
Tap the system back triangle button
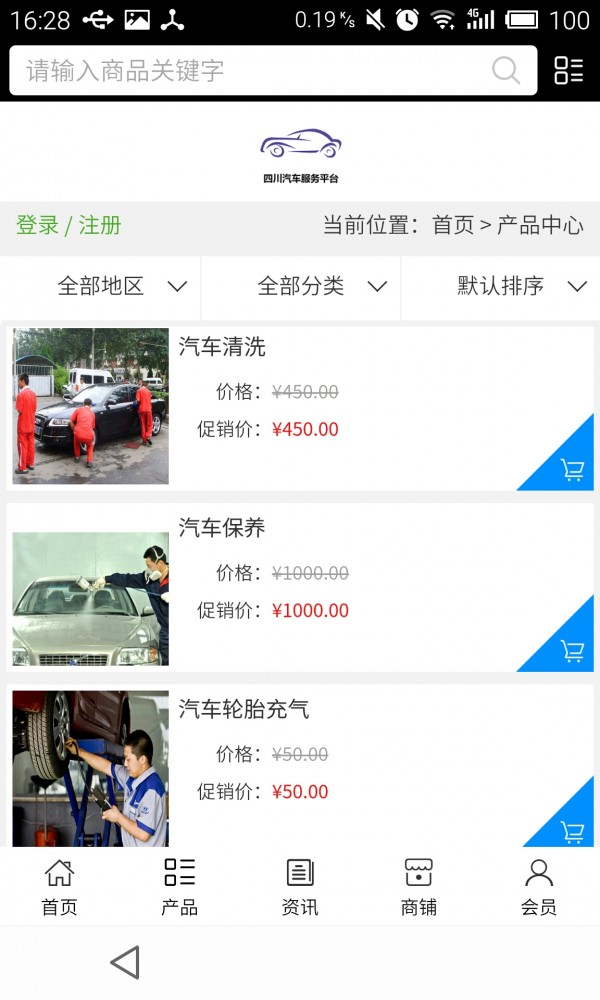tap(125, 962)
